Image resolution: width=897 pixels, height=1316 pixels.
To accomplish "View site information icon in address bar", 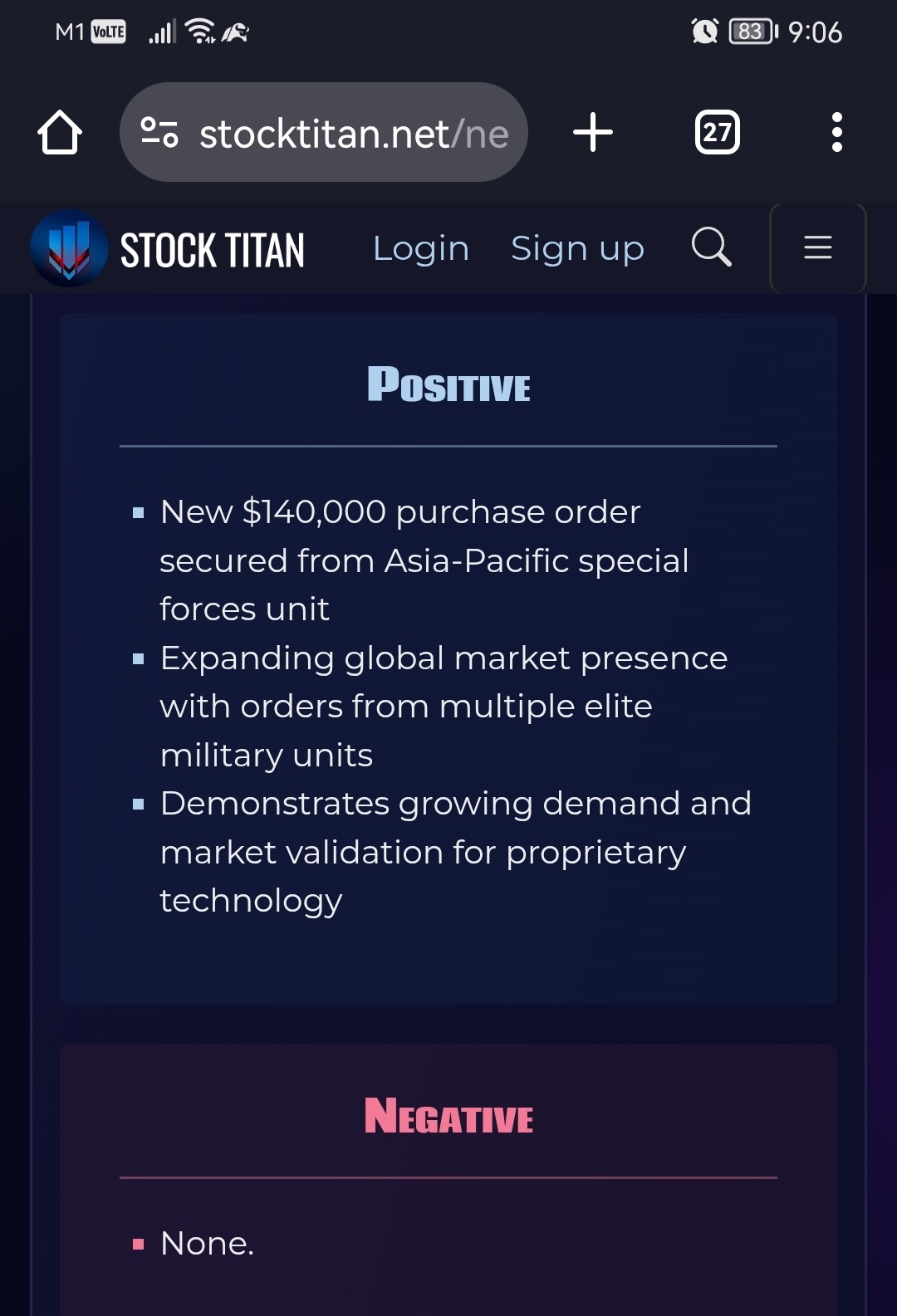I will (x=159, y=133).
